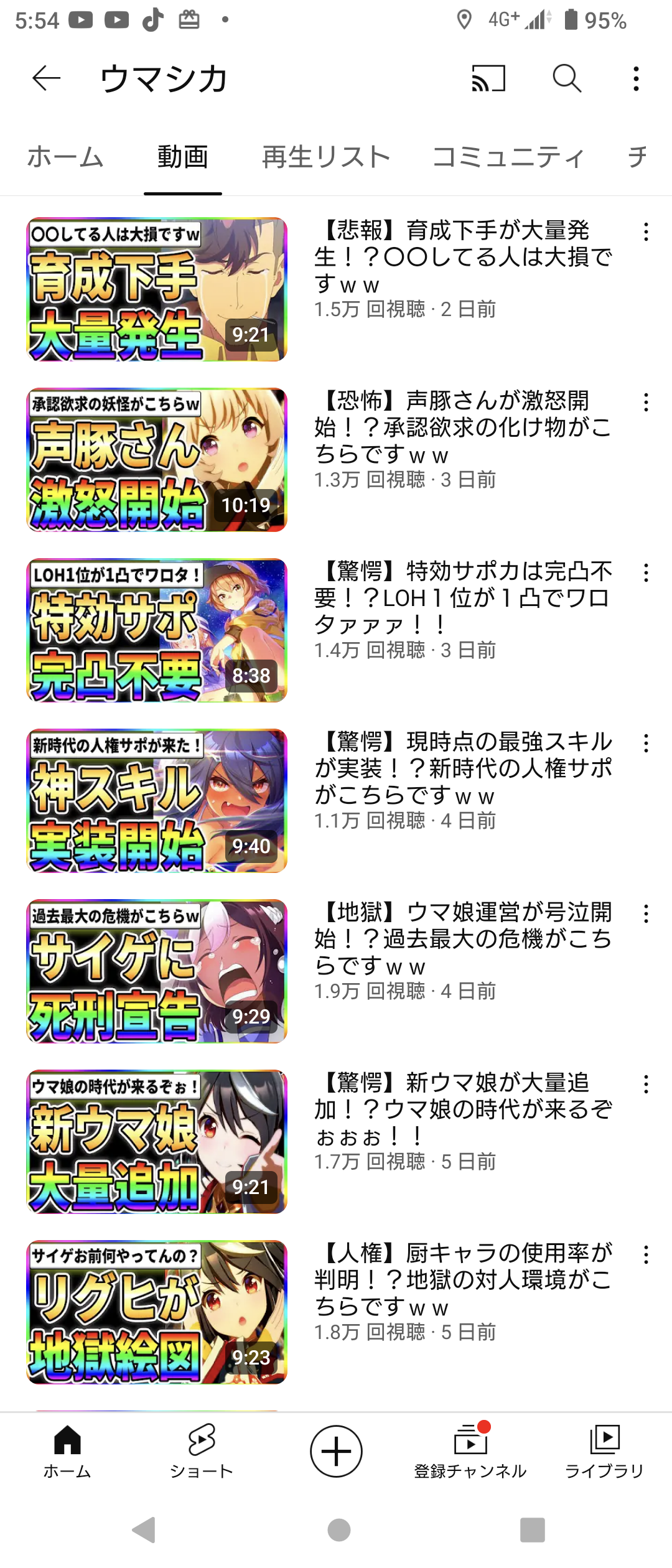Image resolution: width=672 pixels, height=1568 pixels.
Task: Tap the system back button
Action: coord(144,1529)
